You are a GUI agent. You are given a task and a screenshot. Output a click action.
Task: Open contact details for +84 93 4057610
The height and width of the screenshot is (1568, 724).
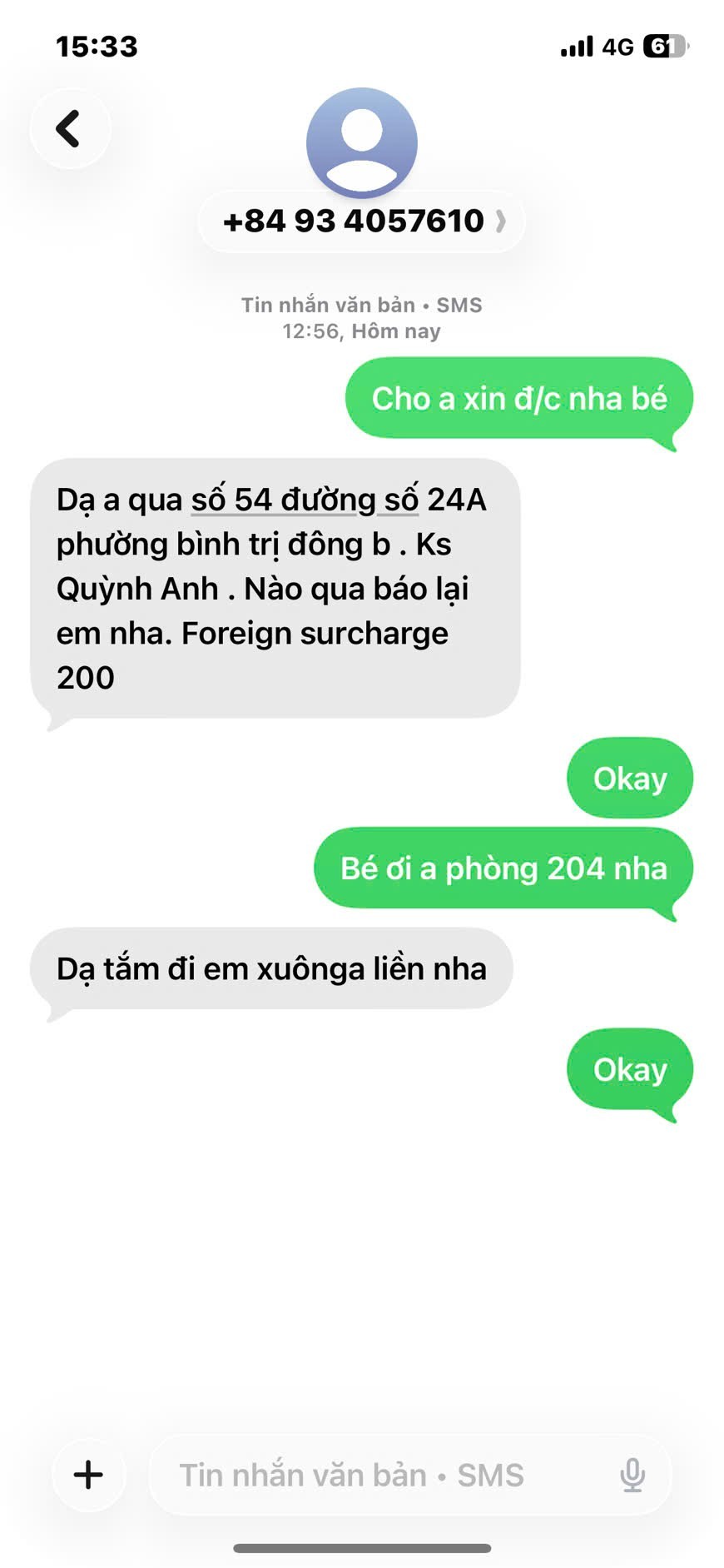coord(362,222)
